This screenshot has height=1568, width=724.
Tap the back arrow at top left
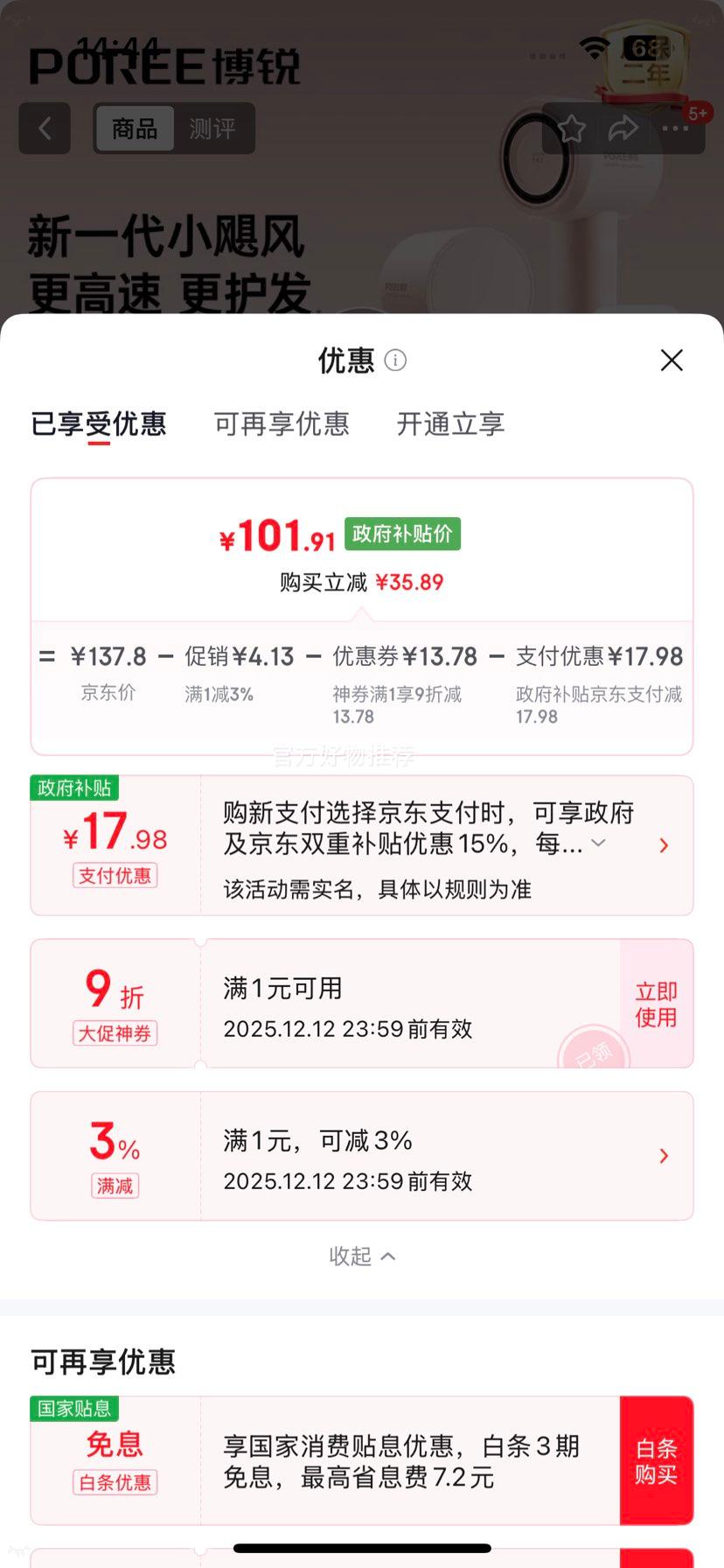coord(45,128)
